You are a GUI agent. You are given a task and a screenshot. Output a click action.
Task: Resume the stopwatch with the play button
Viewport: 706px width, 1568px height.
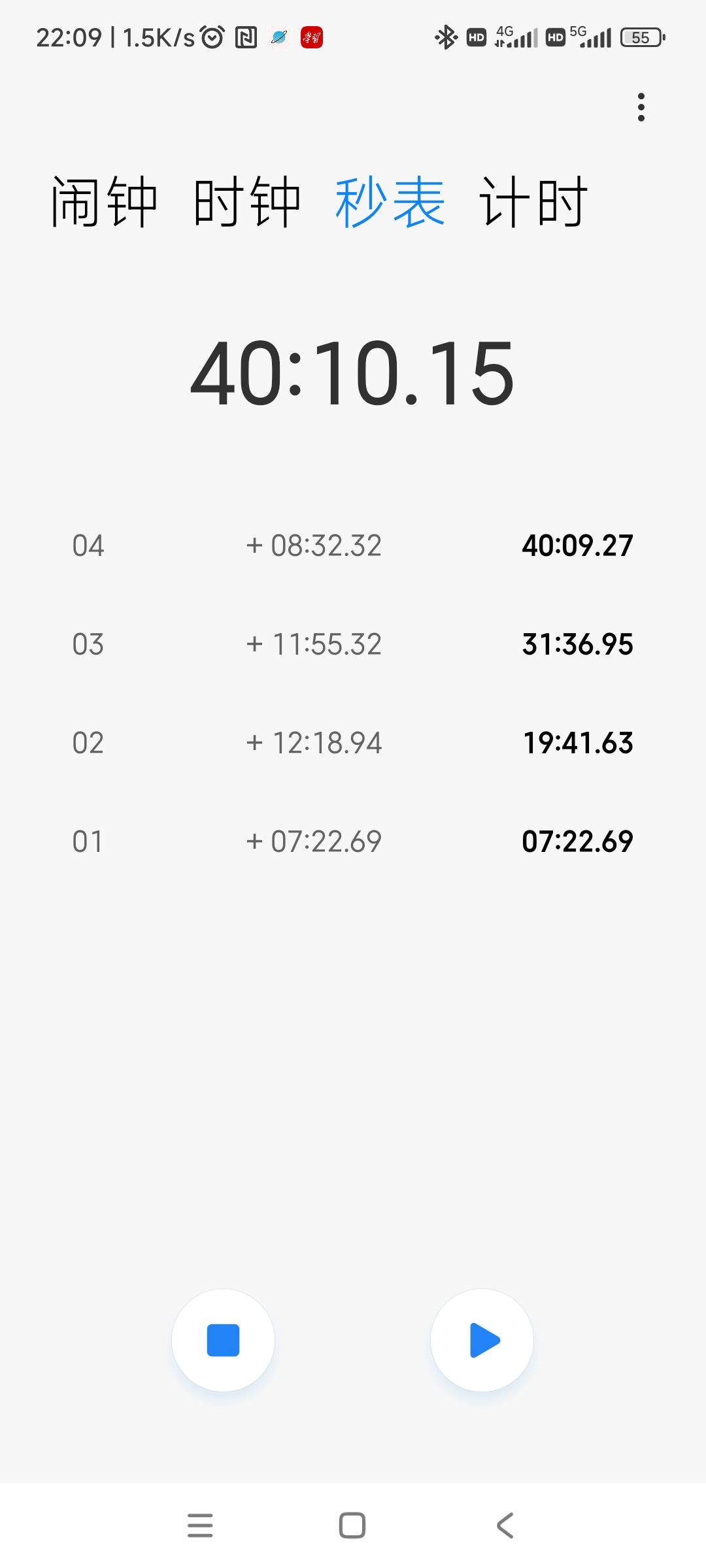[x=482, y=1340]
